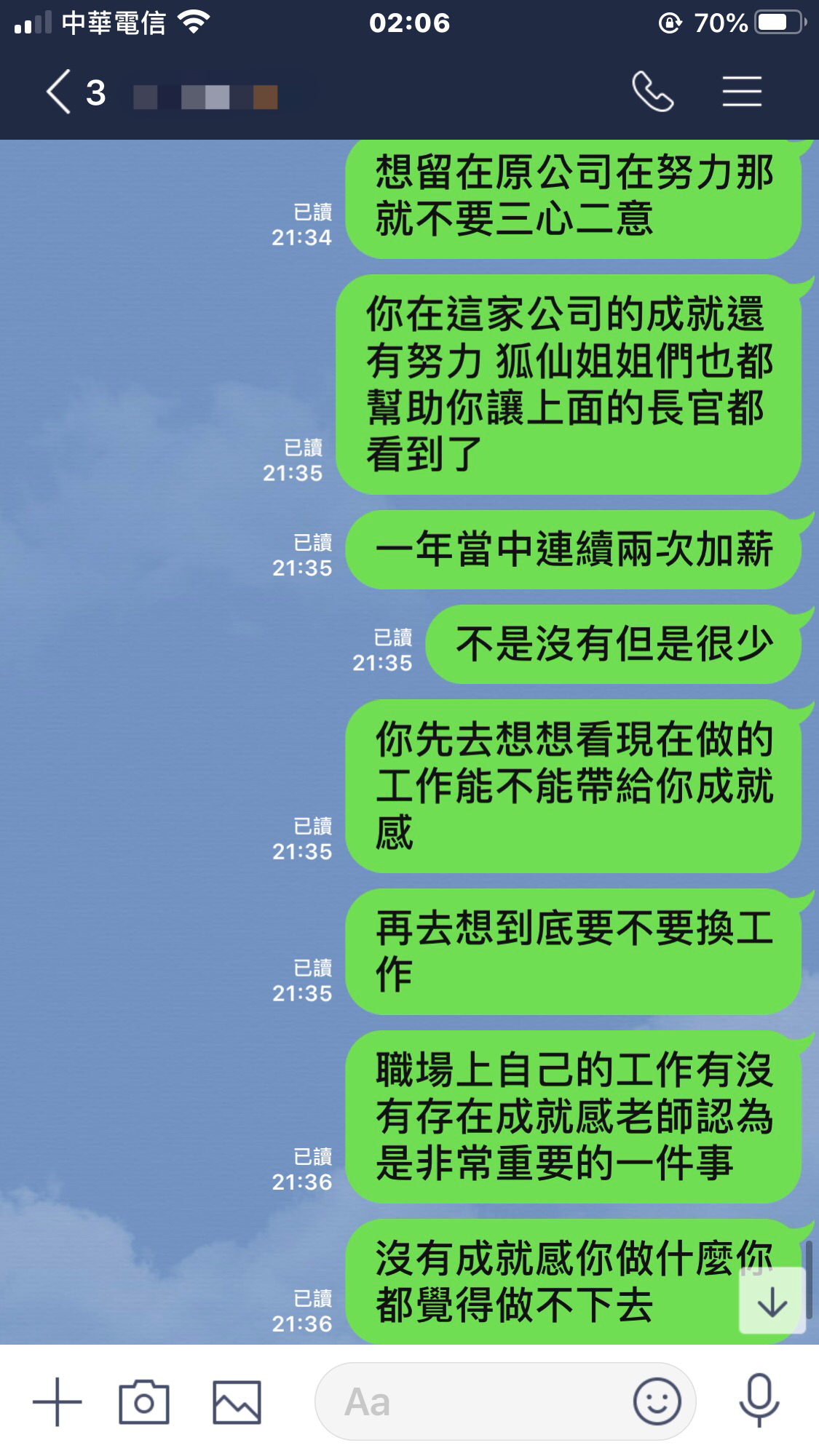Viewport: 819px width, 1456px height.
Task: Start a voice call from the phone icon
Action: (652, 92)
